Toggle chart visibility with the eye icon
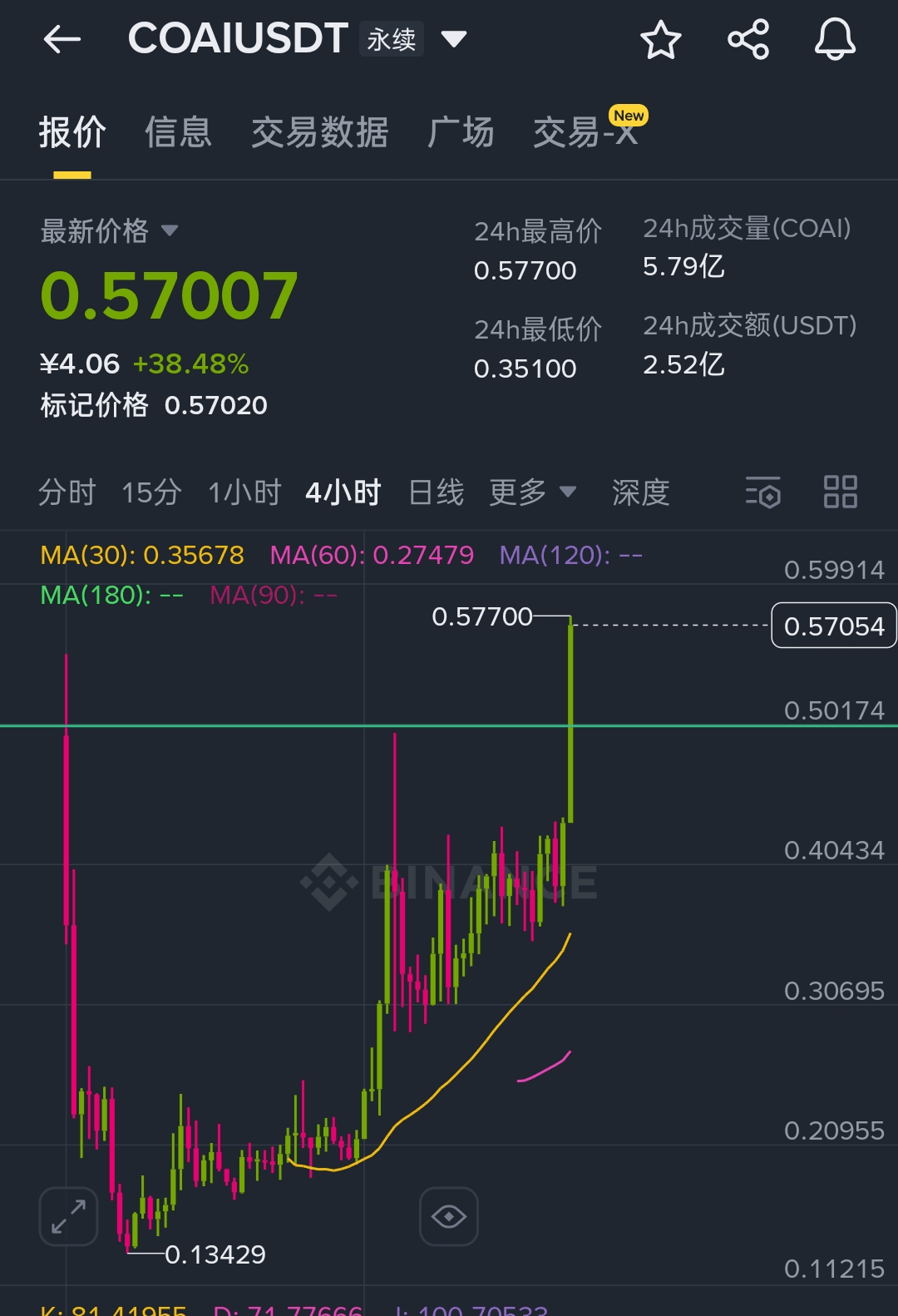 pyautogui.click(x=448, y=1216)
